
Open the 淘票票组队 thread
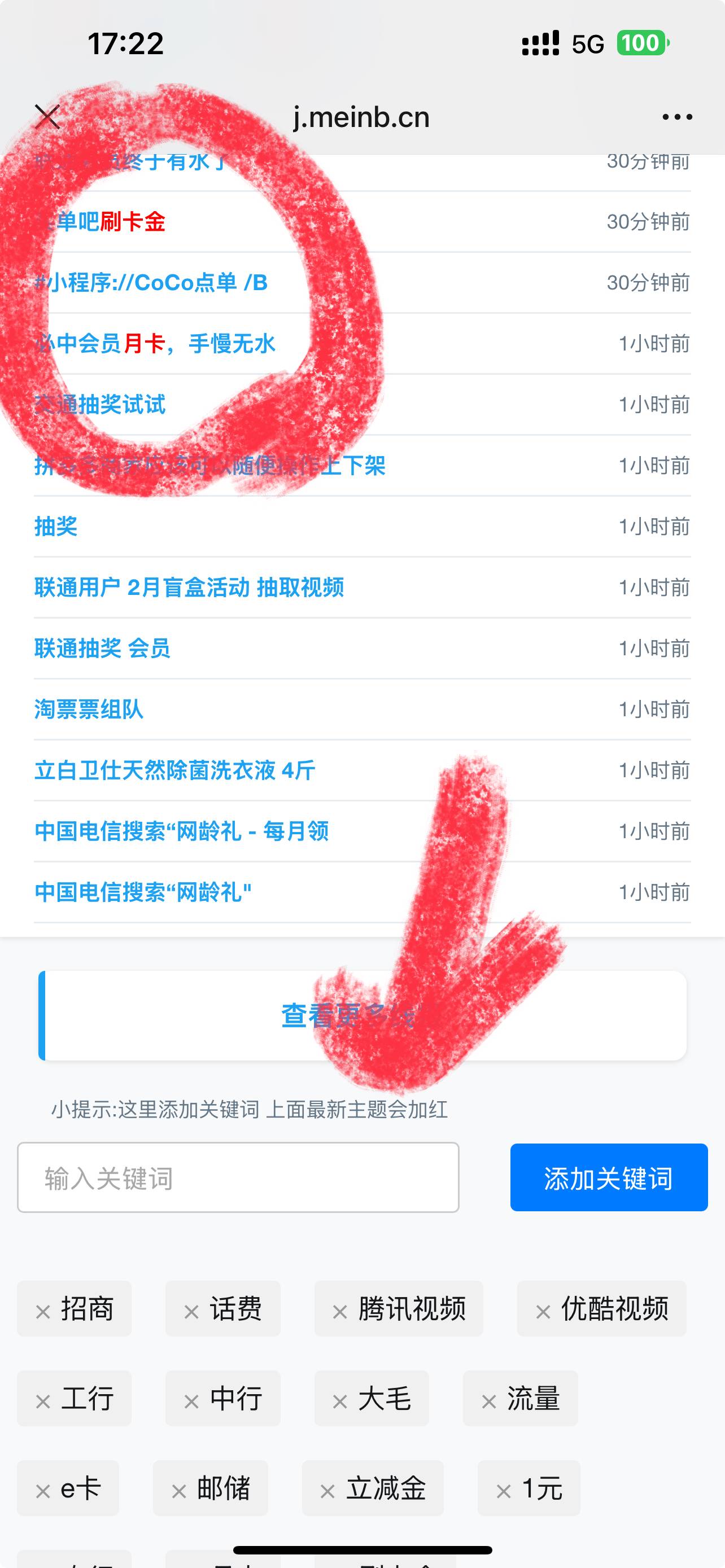click(89, 709)
